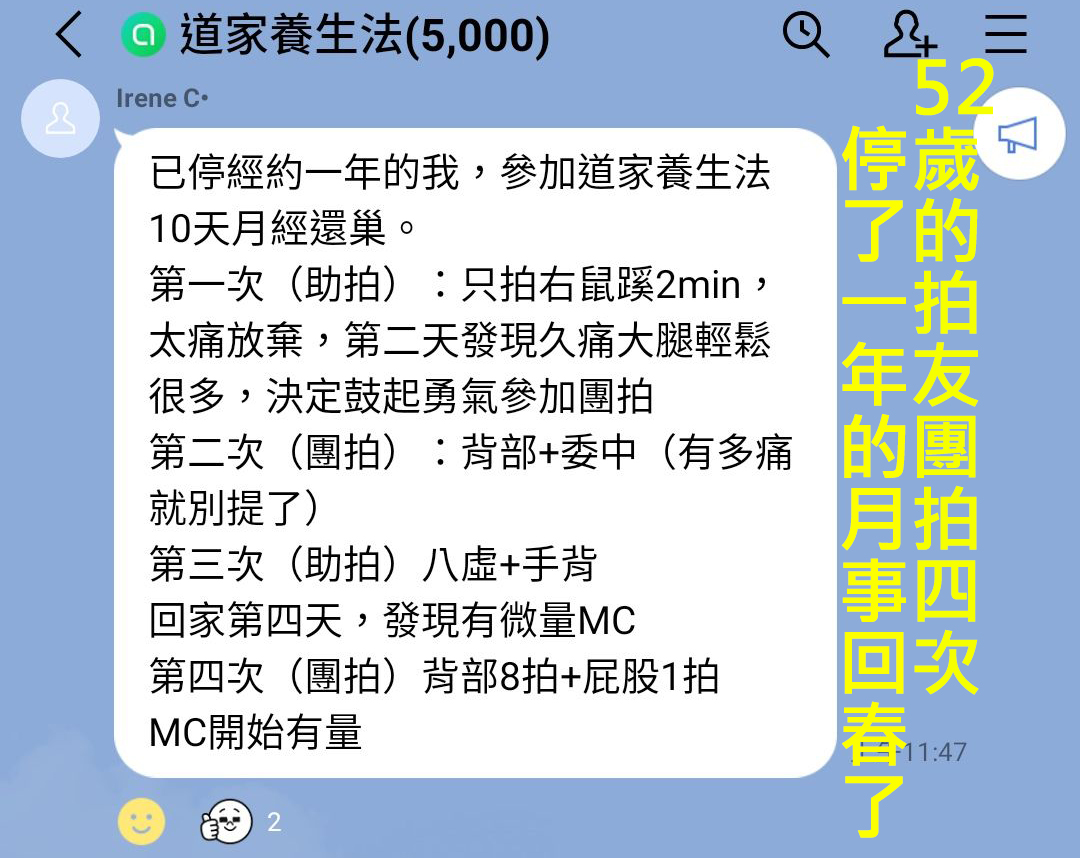View Irene C's profile picture
Viewport: 1080px width, 858px height.
tap(61, 120)
